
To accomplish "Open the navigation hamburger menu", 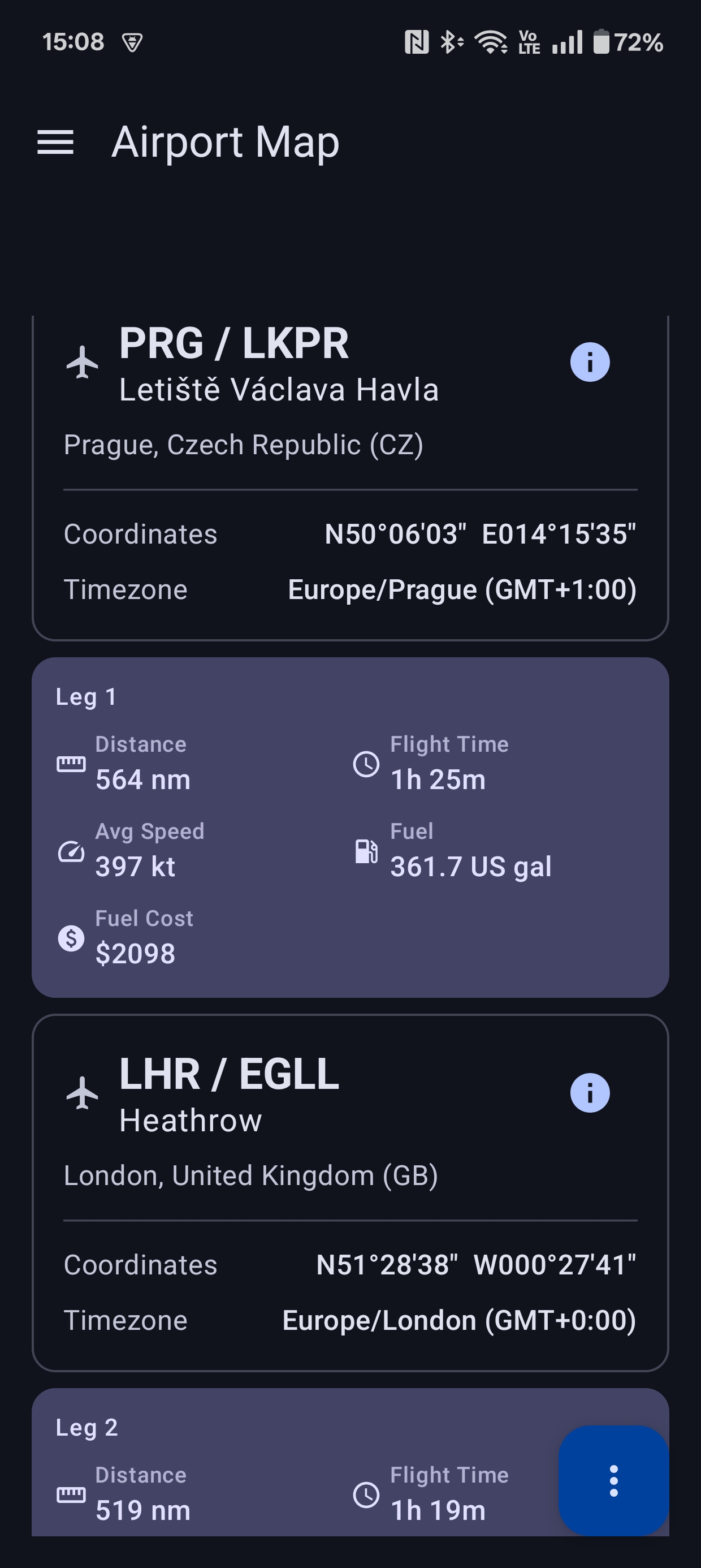I will (x=57, y=142).
